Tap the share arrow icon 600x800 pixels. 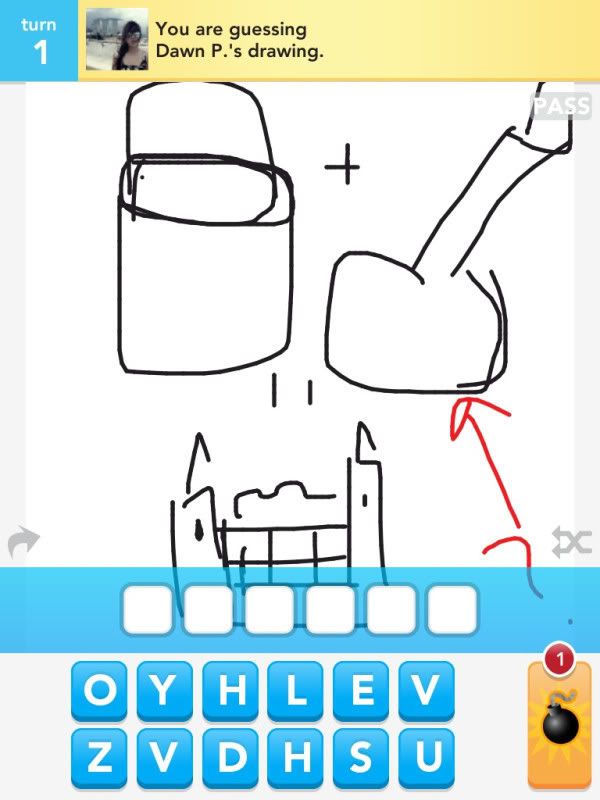coord(22,543)
